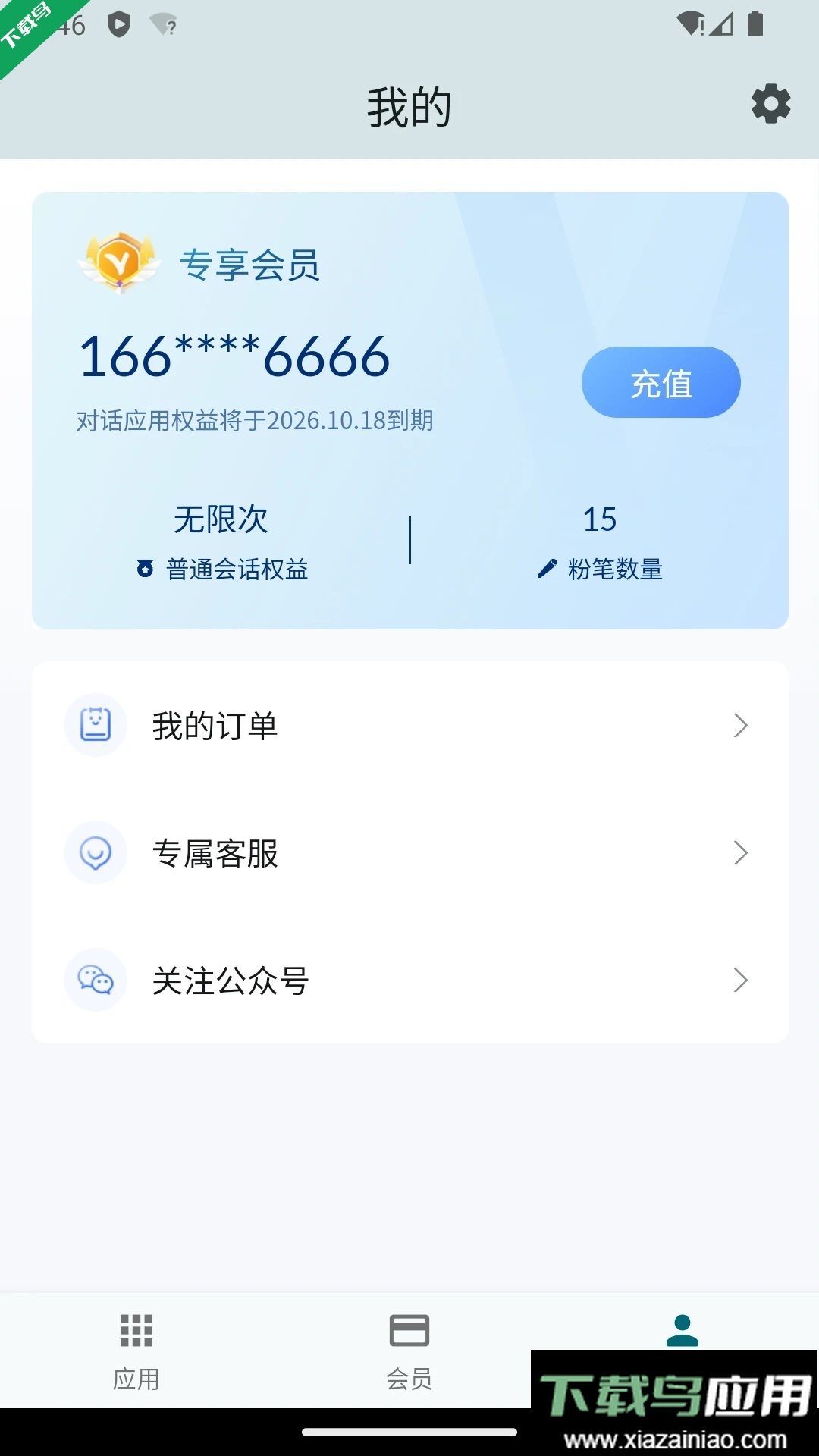Click the 专属客服 customer service bubble icon
Viewport: 819px width, 1456px height.
point(95,853)
